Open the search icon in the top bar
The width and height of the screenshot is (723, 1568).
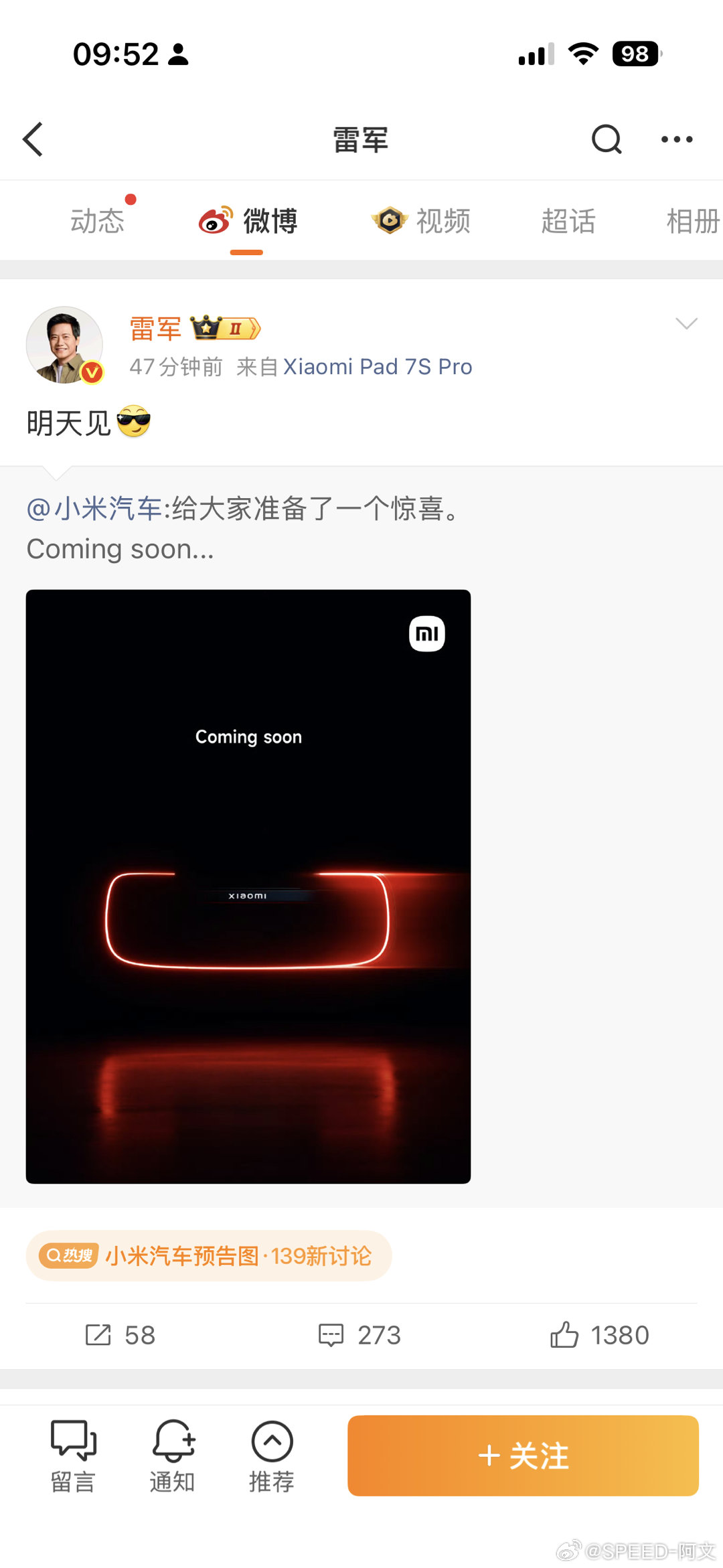pyautogui.click(x=606, y=139)
